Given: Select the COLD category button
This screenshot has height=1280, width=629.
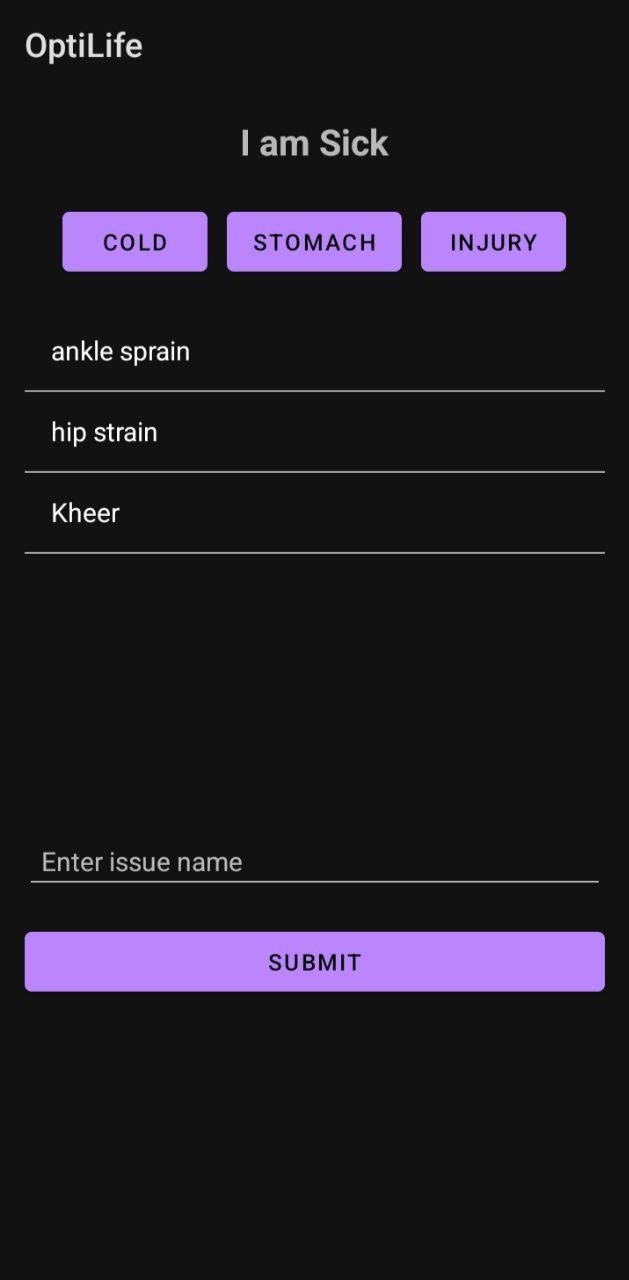Looking at the screenshot, I should pyautogui.click(x=135, y=242).
